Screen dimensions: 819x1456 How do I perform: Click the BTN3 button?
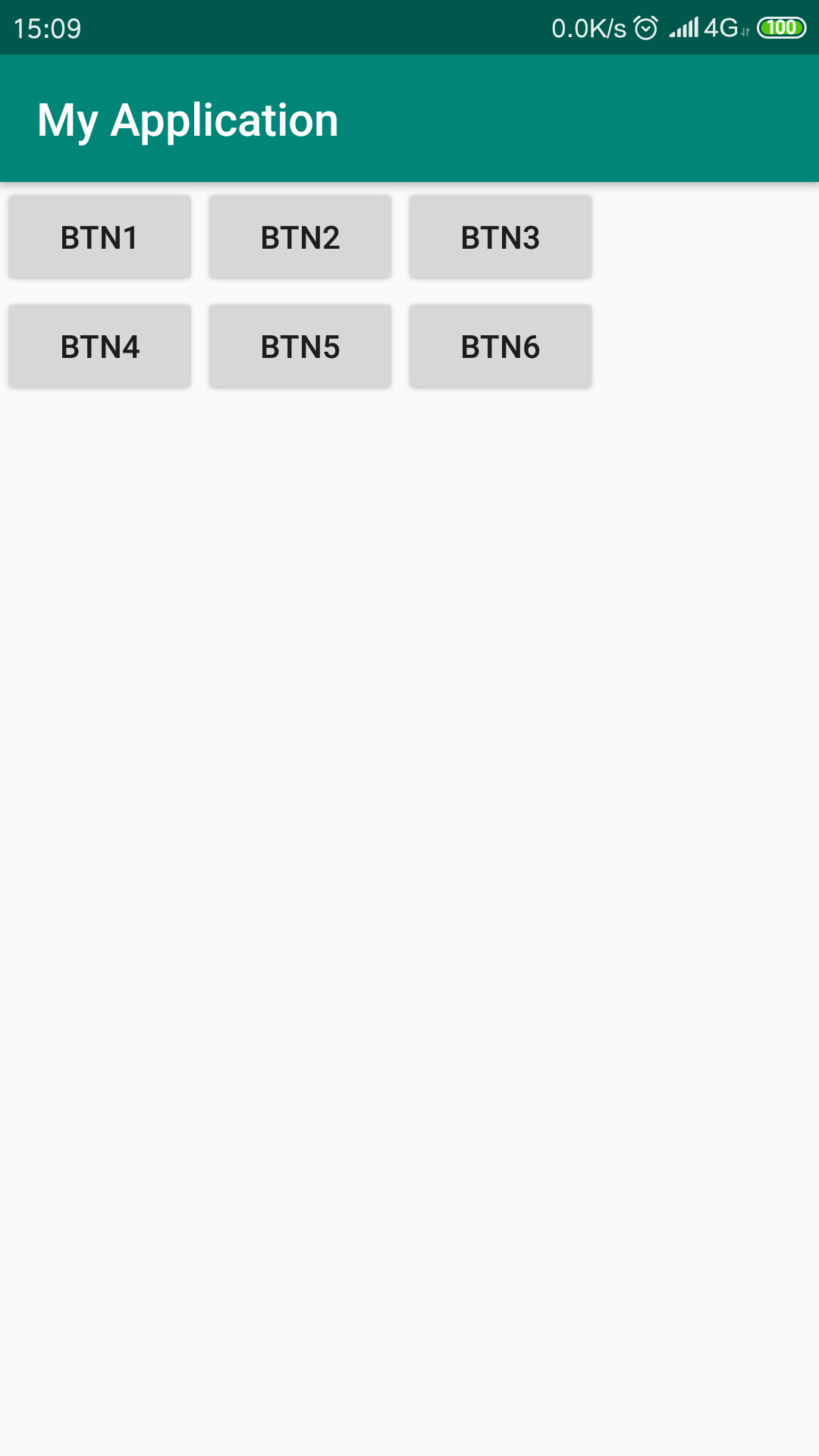pyautogui.click(x=500, y=237)
